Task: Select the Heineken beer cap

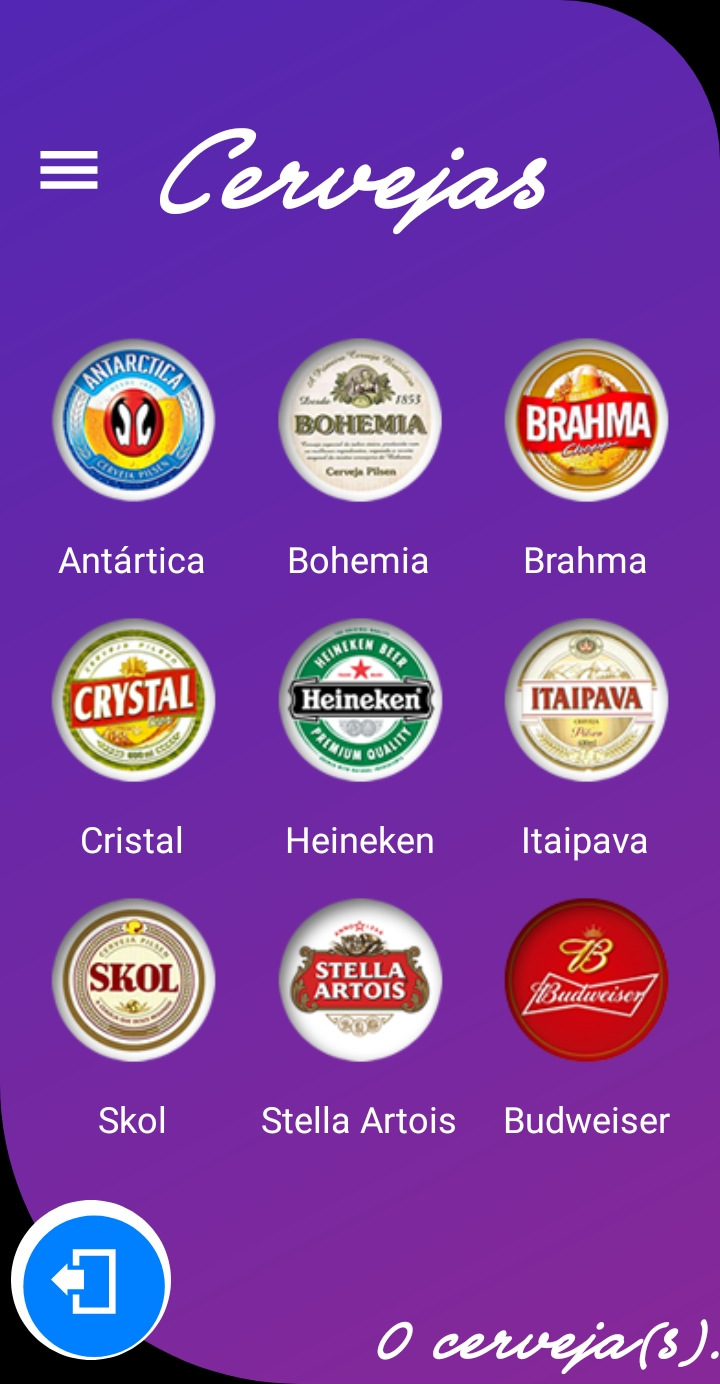Action: [359, 700]
